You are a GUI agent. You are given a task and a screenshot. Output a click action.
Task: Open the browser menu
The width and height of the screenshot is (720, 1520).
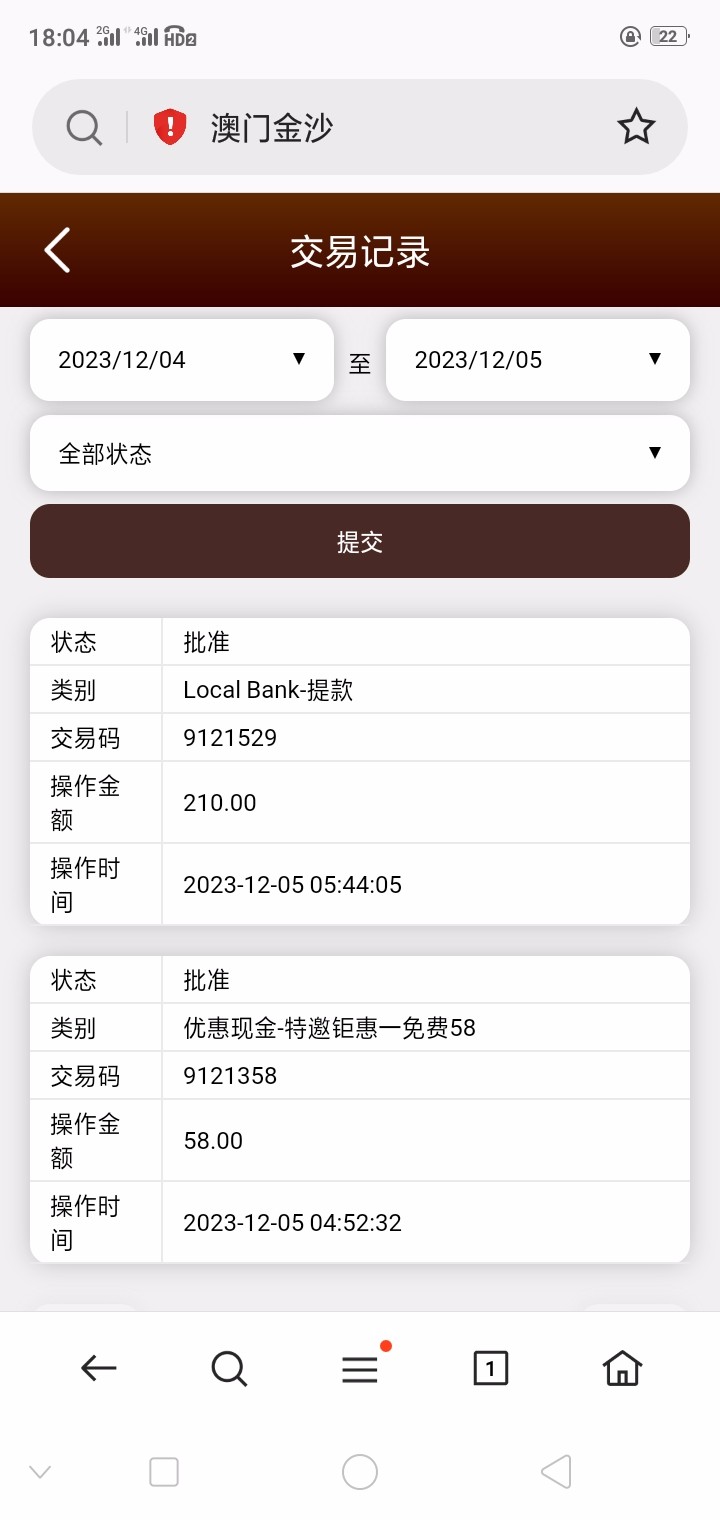[360, 1368]
